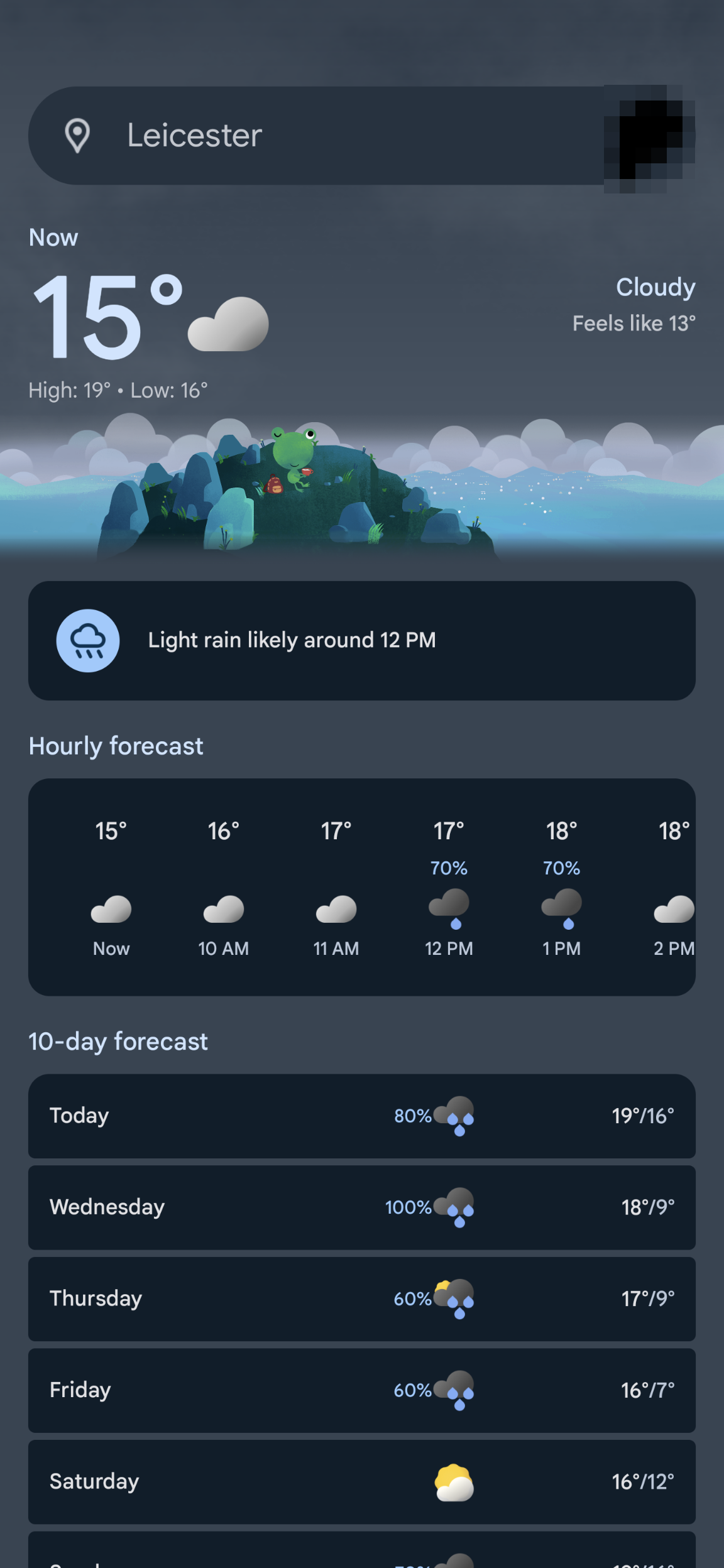Open the light rain likely alert card
This screenshot has height=1568, width=724.
click(x=362, y=641)
